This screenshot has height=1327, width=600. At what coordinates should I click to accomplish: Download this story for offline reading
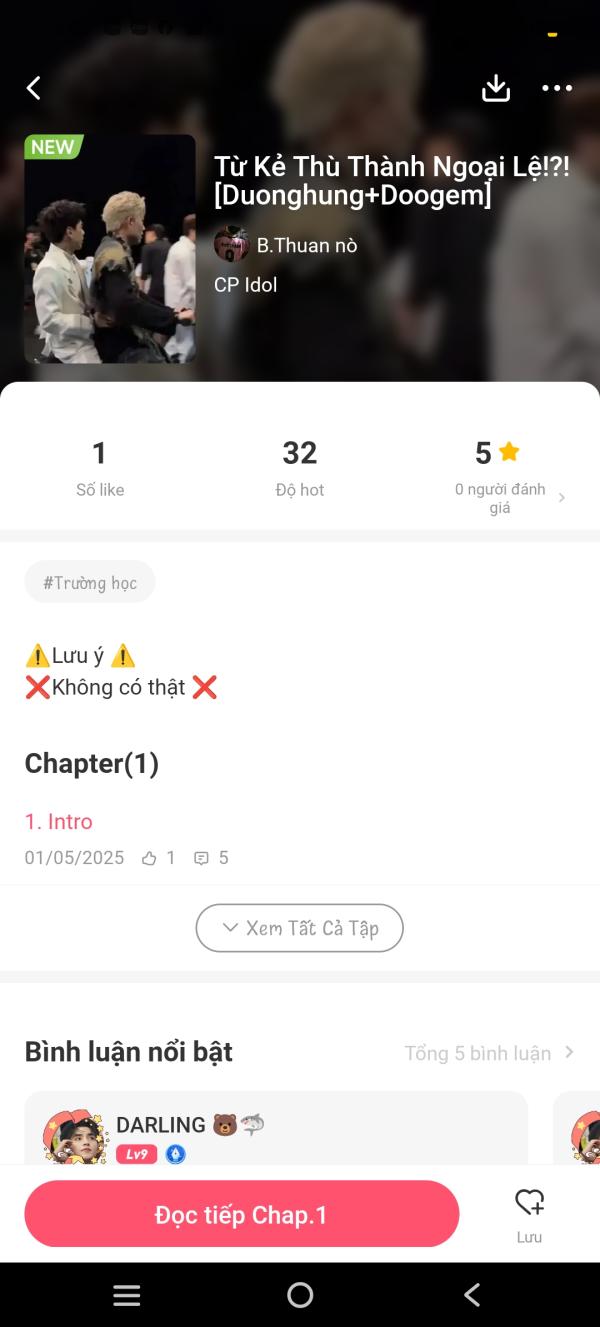click(496, 88)
